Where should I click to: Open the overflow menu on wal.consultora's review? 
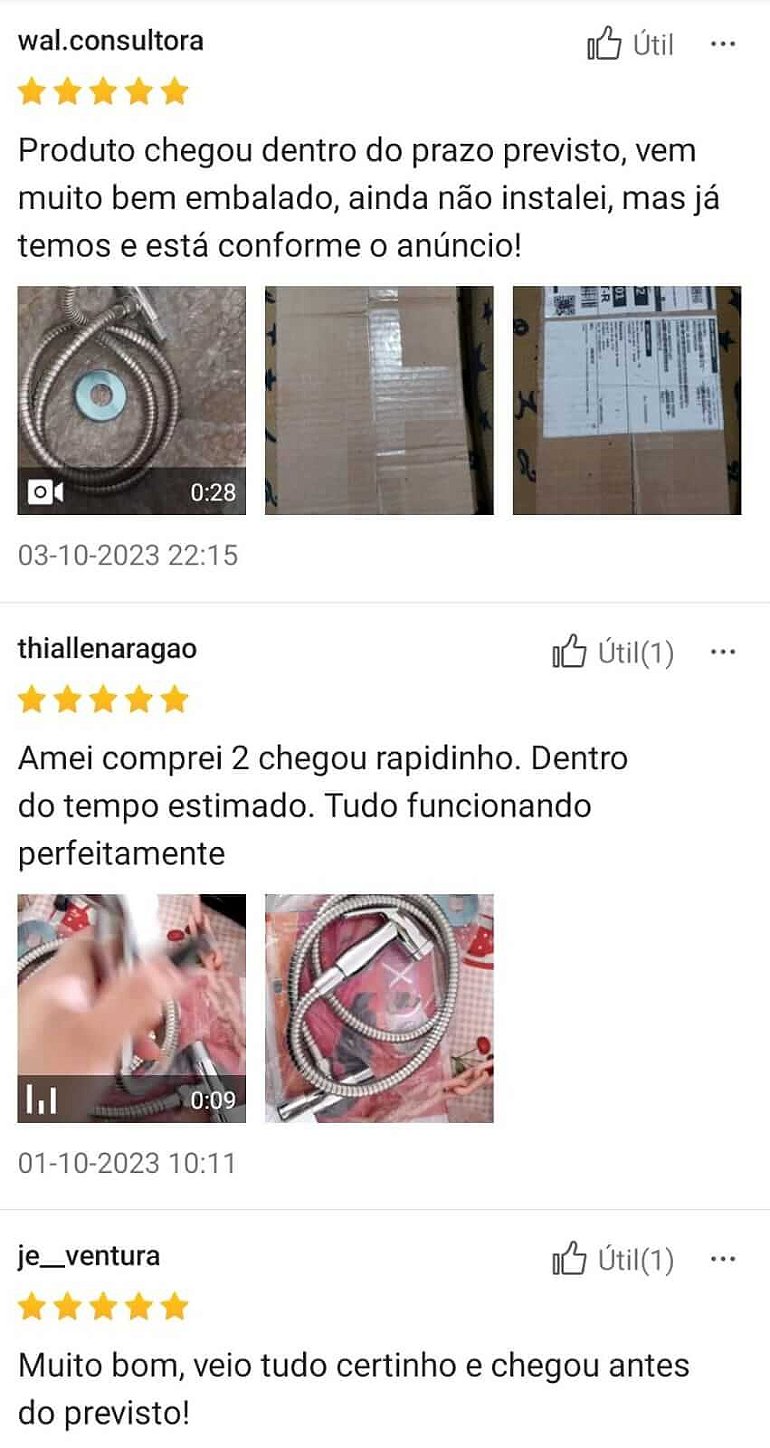[723, 45]
